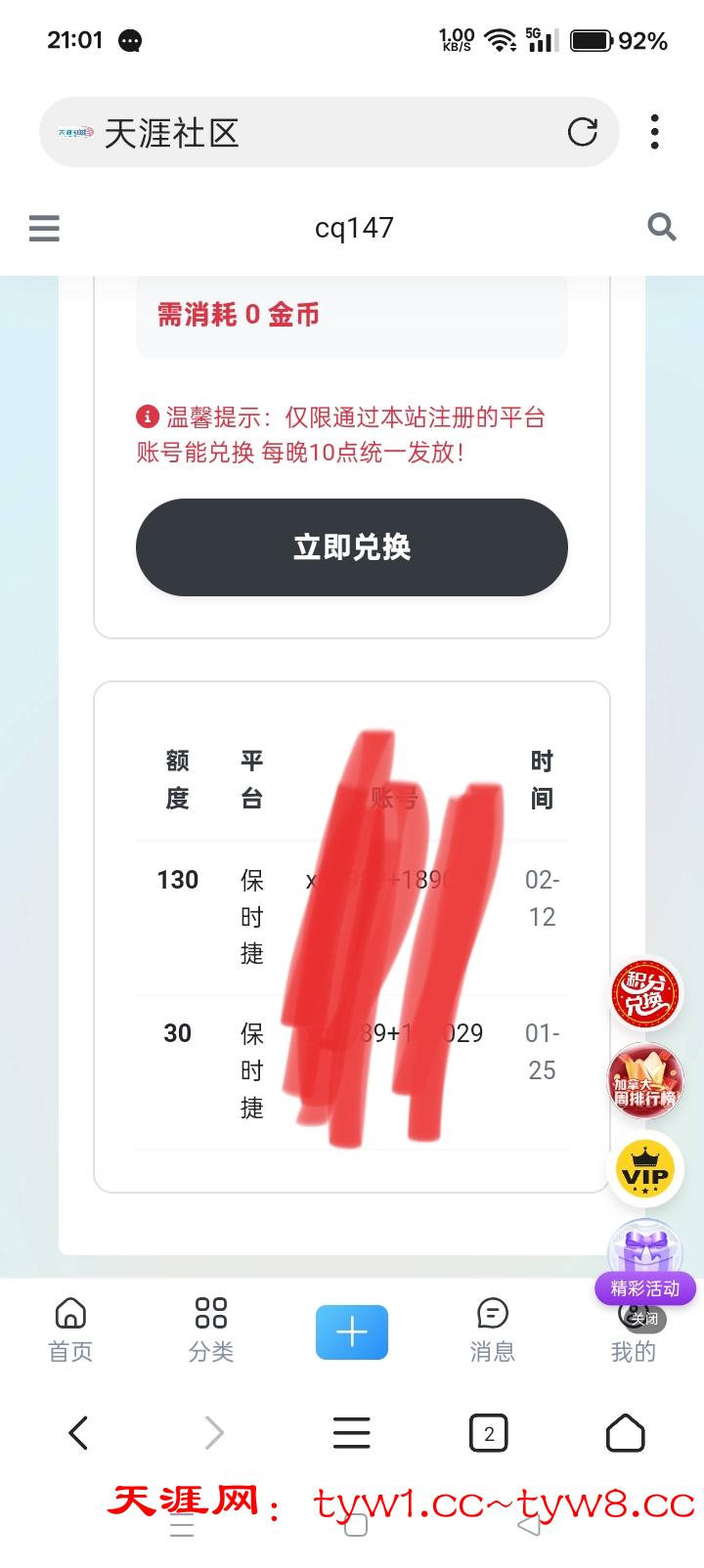Open the browser overflow menu
Image resolution: width=704 pixels, height=1568 pixels.
coord(654,132)
